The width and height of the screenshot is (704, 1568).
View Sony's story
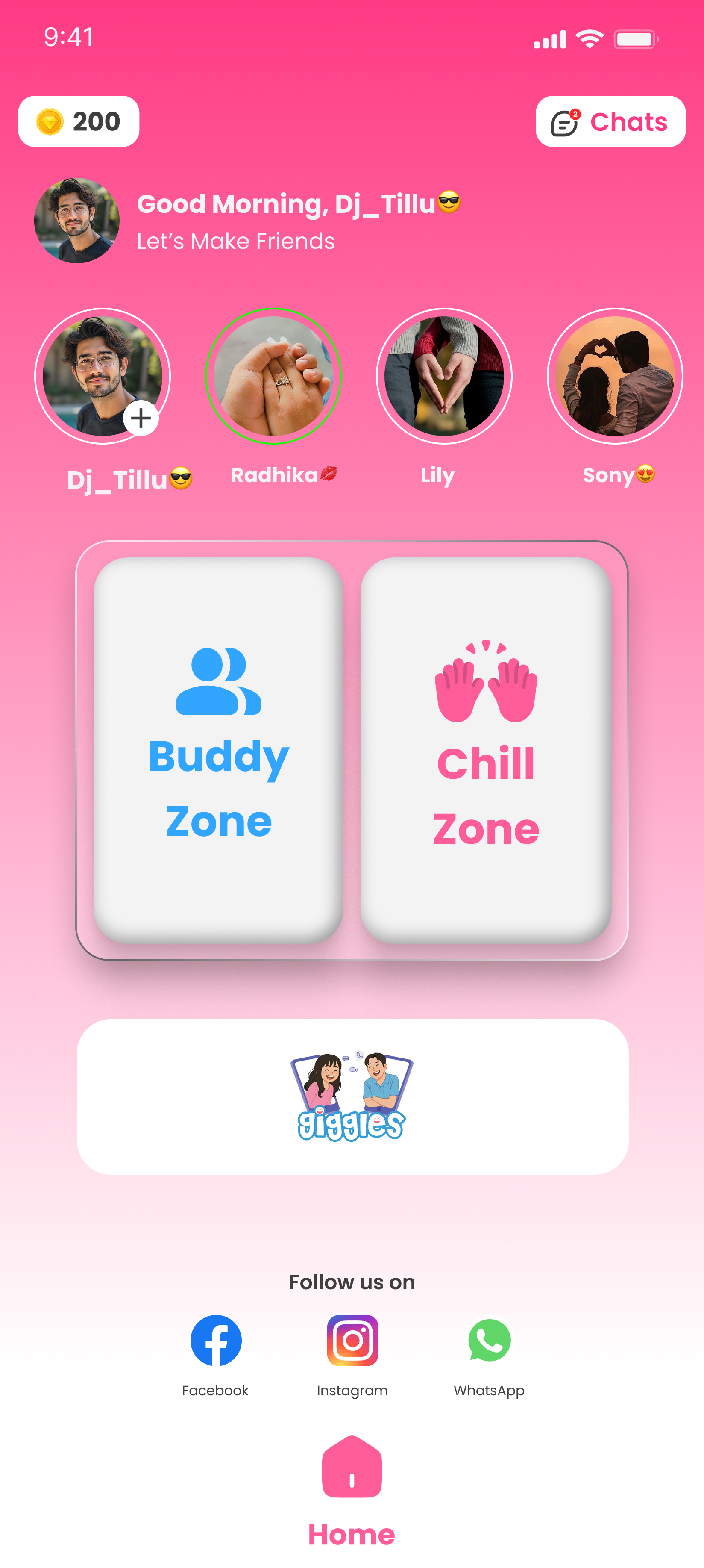coord(615,376)
